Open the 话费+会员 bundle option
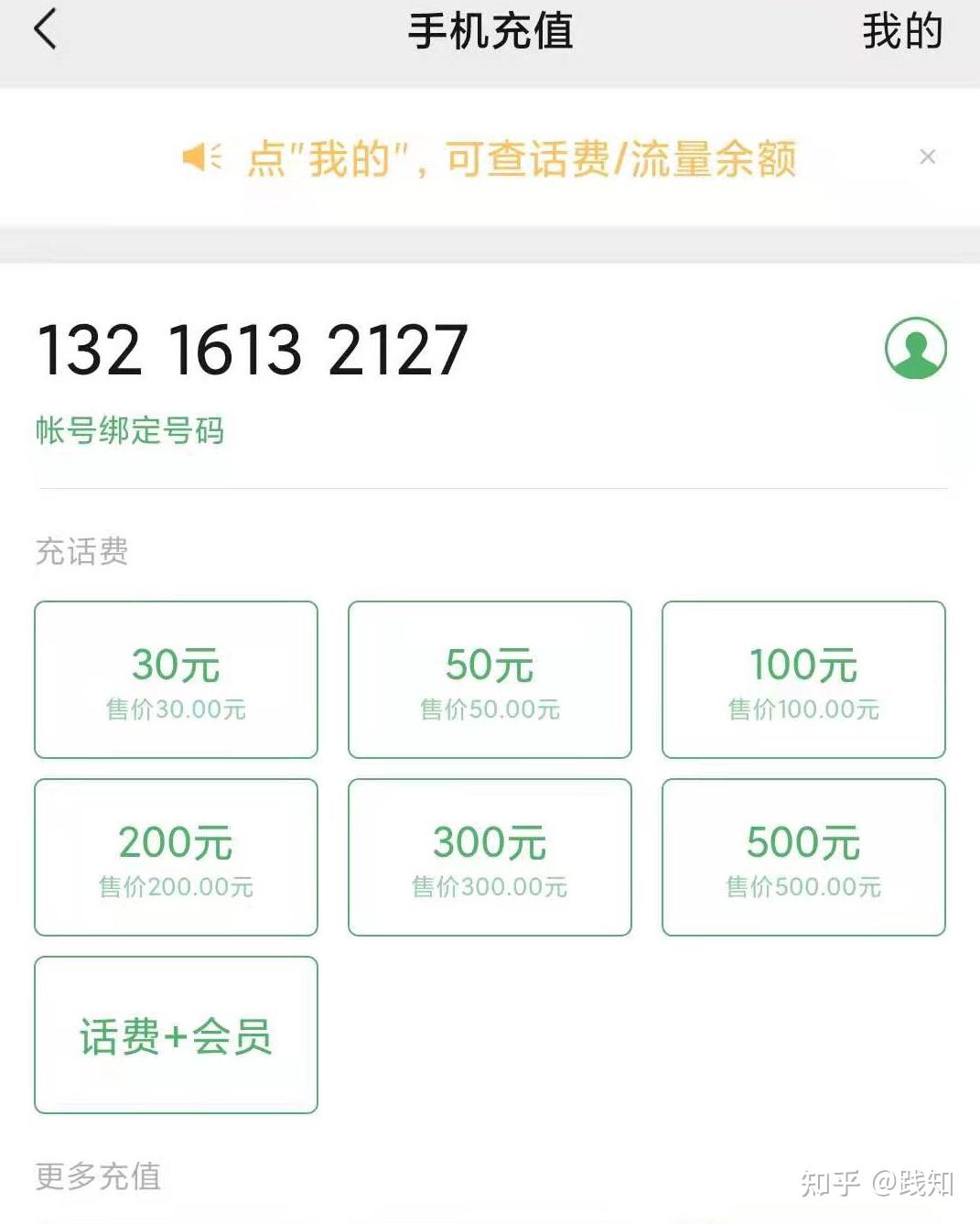Viewport: 980px width, 1224px height. pyautogui.click(x=176, y=1034)
